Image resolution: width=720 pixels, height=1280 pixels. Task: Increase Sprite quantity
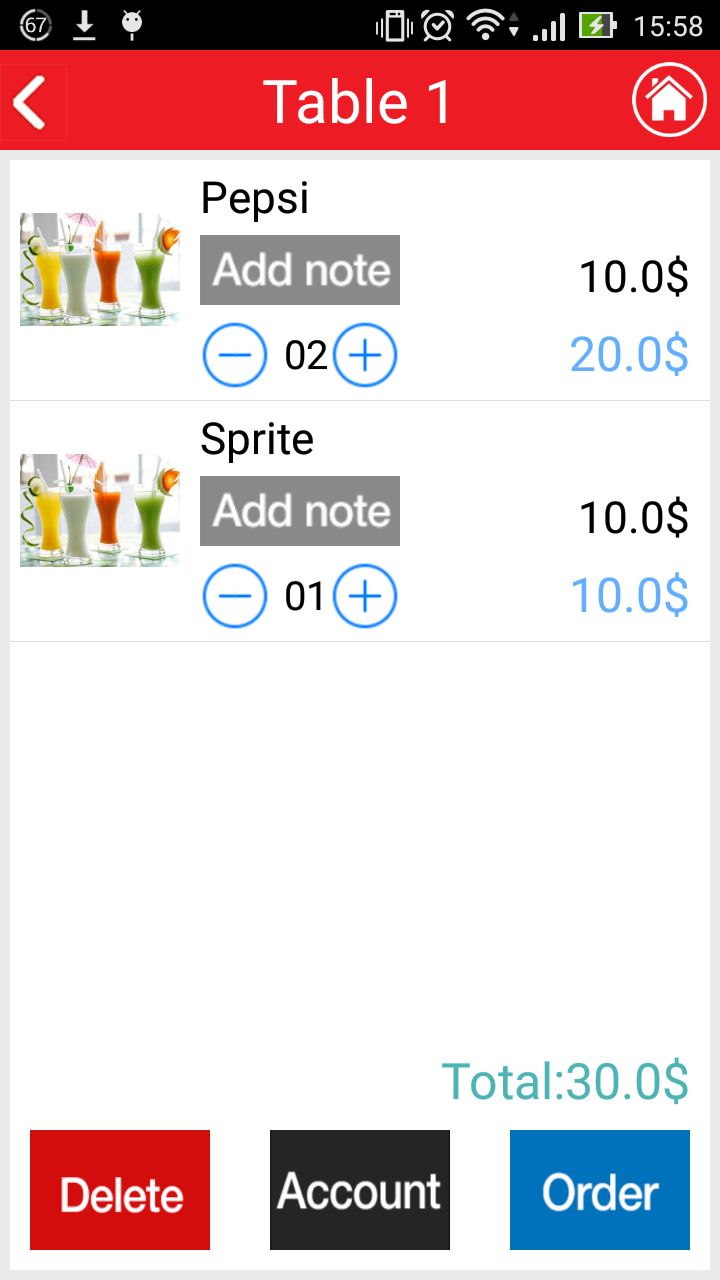(365, 596)
